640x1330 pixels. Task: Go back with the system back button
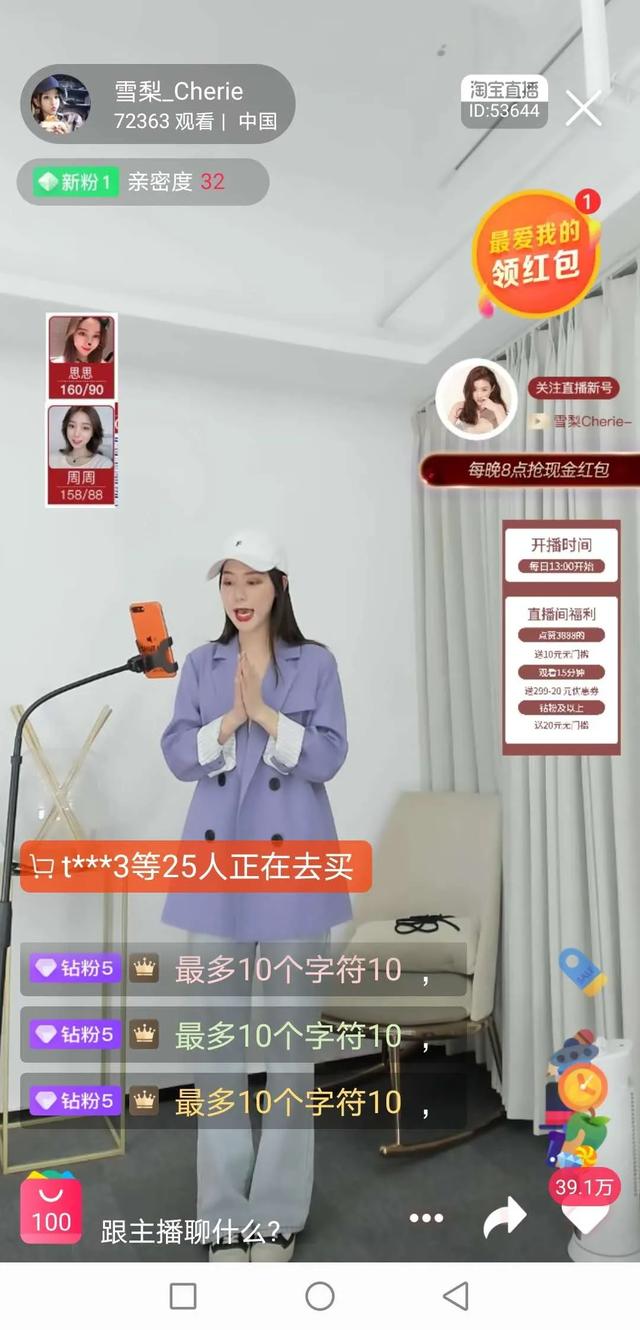pyautogui.click(x=456, y=1296)
